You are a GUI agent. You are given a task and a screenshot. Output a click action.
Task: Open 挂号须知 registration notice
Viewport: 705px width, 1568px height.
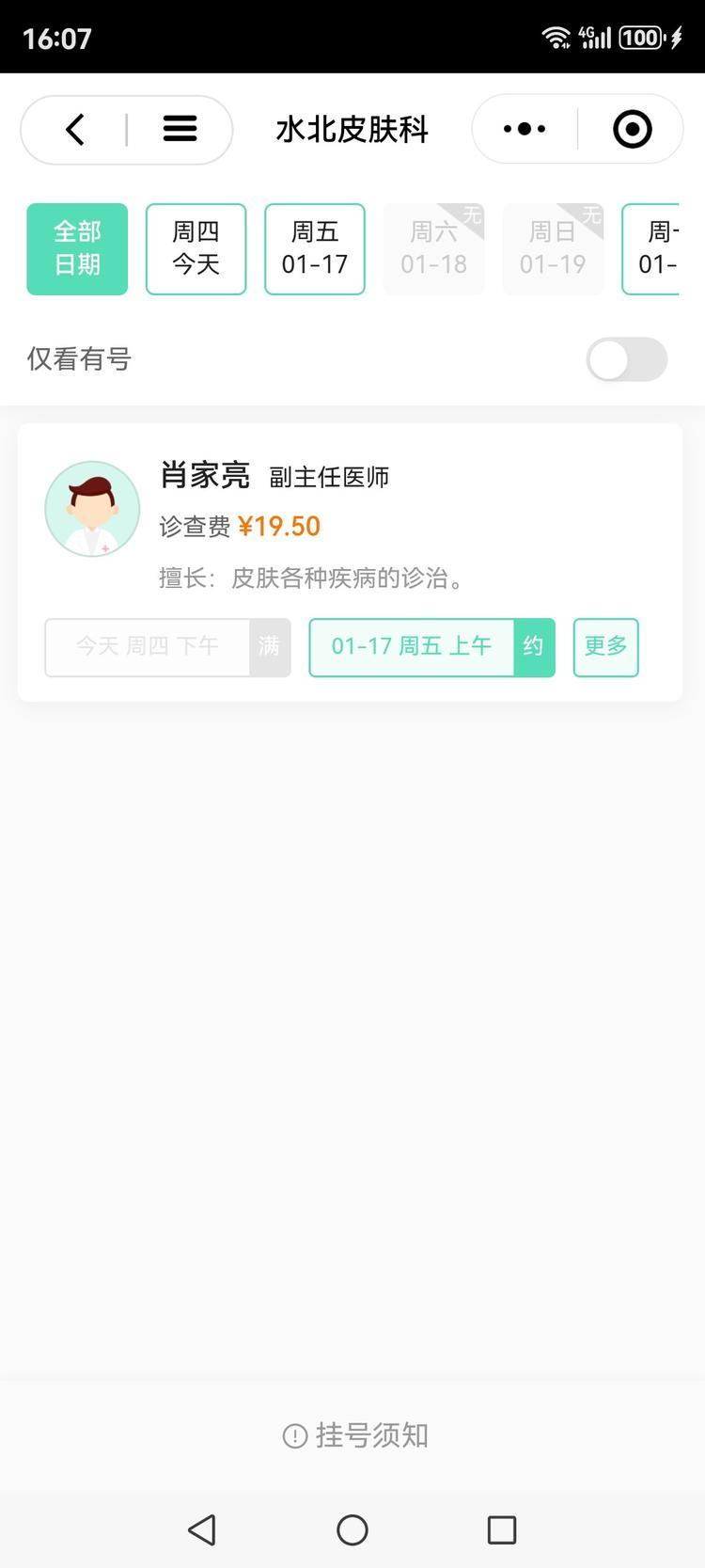[x=356, y=1435]
